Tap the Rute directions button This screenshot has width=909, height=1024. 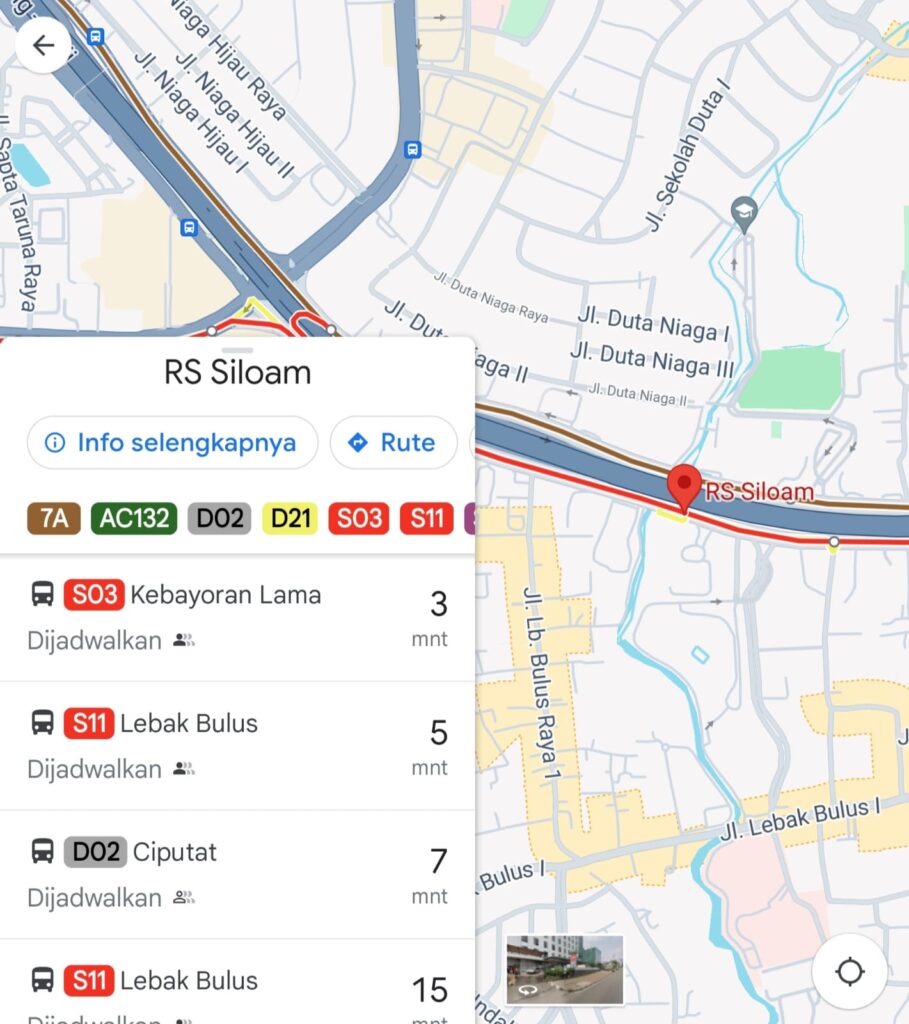pos(393,443)
